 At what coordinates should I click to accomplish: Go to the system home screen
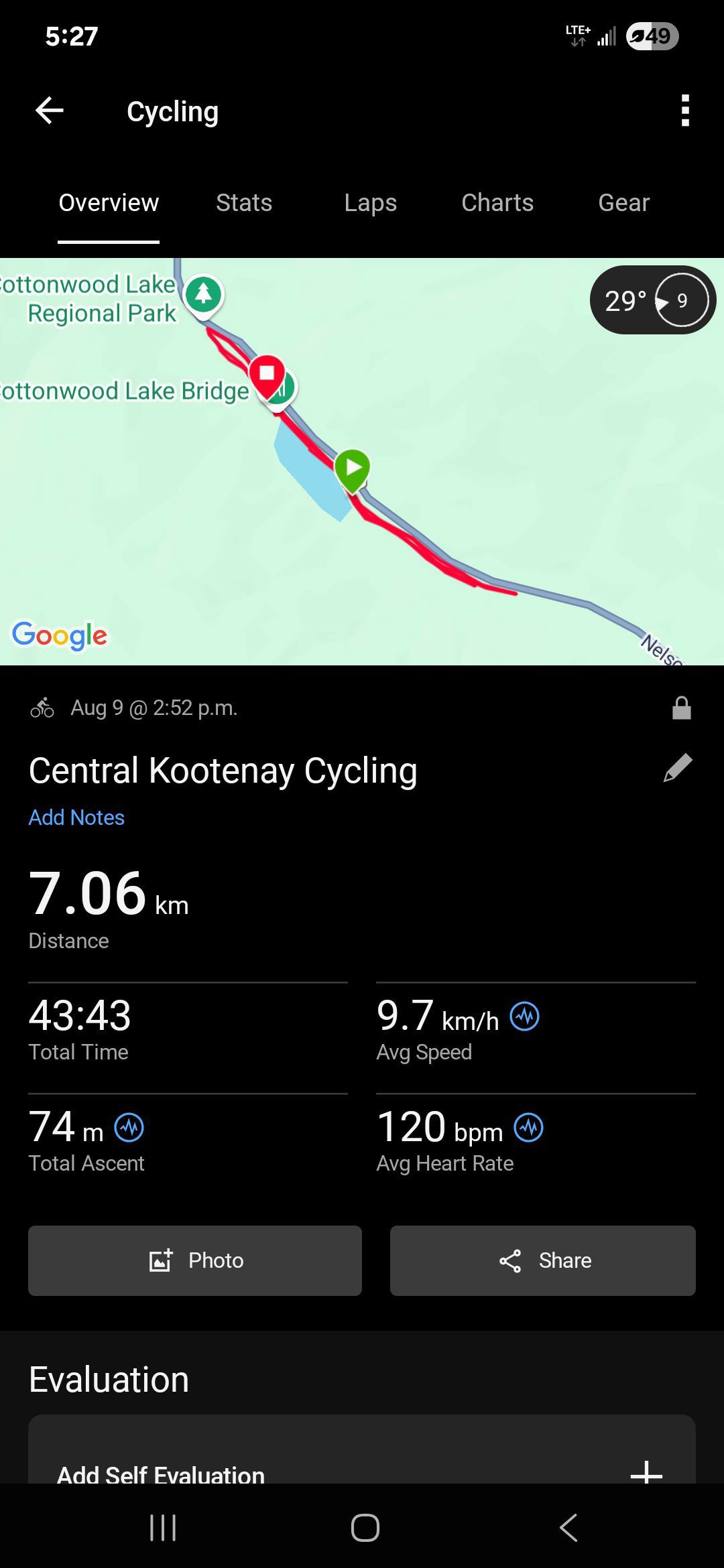click(x=365, y=1528)
